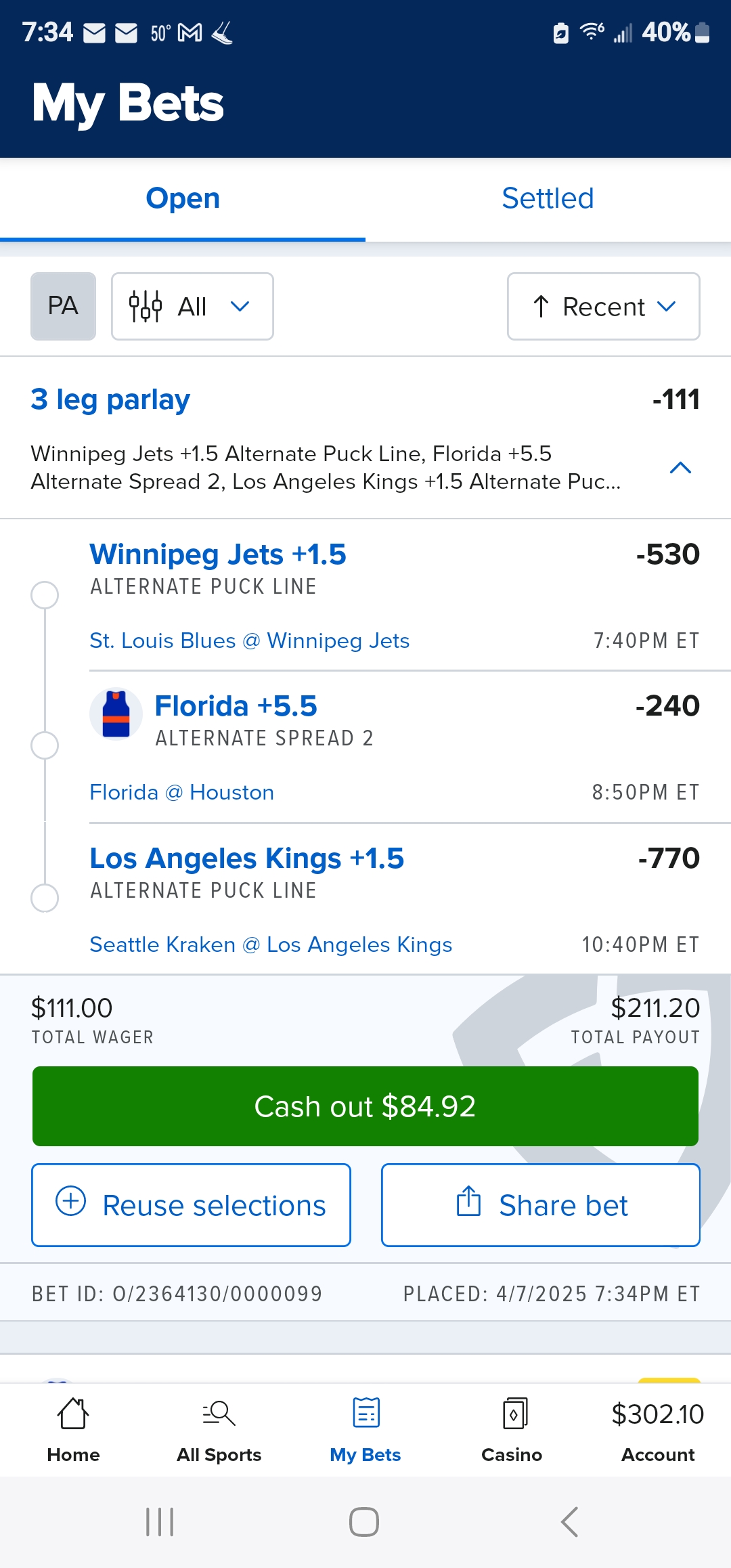Cash out the parlay for $84.92

(x=365, y=1106)
